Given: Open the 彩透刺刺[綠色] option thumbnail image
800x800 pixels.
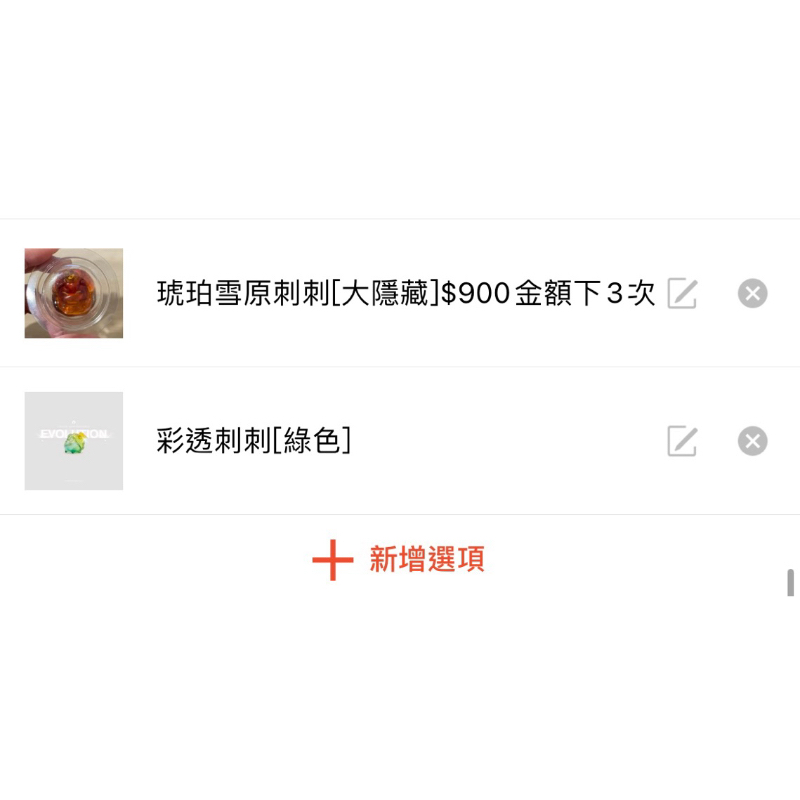Looking at the screenshot, I should 74,441.
